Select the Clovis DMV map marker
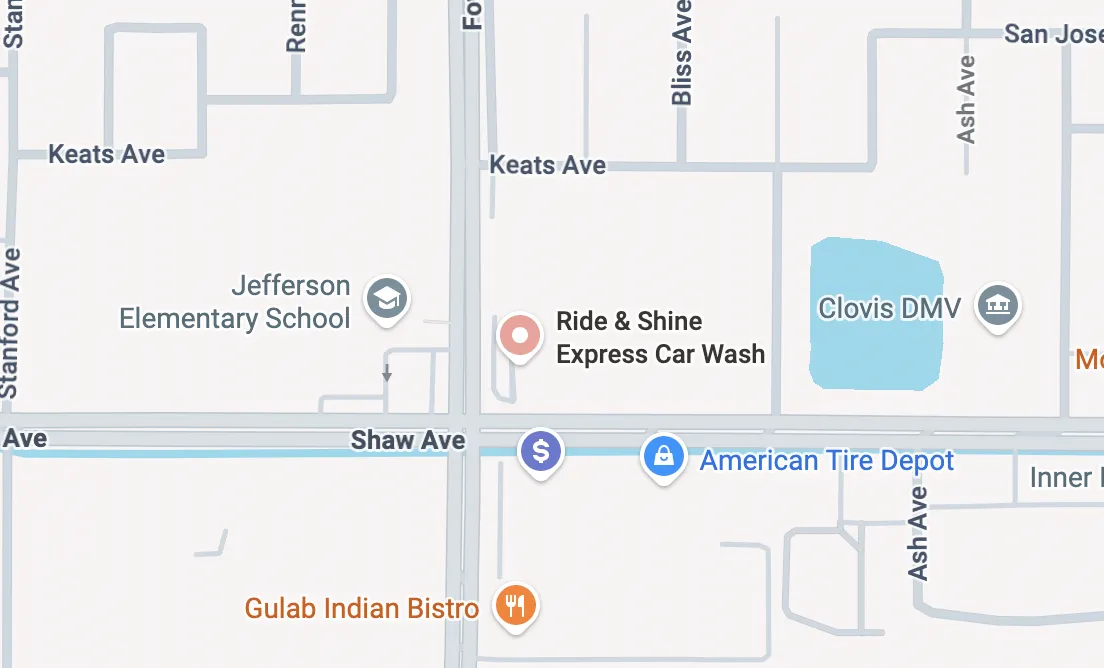Image resolution: width=1104 pixels, height=668 pixels. 997,305
